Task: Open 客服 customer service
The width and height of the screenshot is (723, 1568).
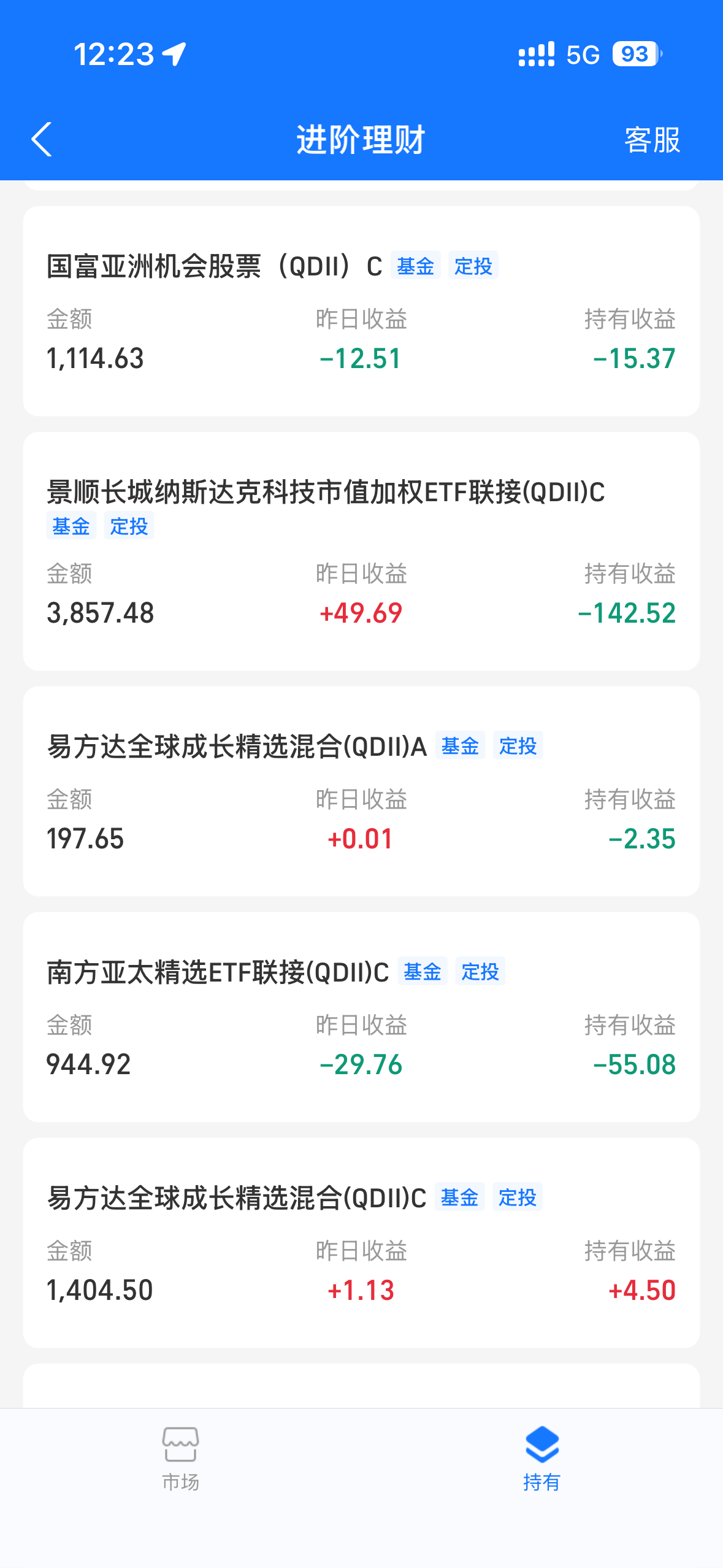Action: click(x=651, y=140)
